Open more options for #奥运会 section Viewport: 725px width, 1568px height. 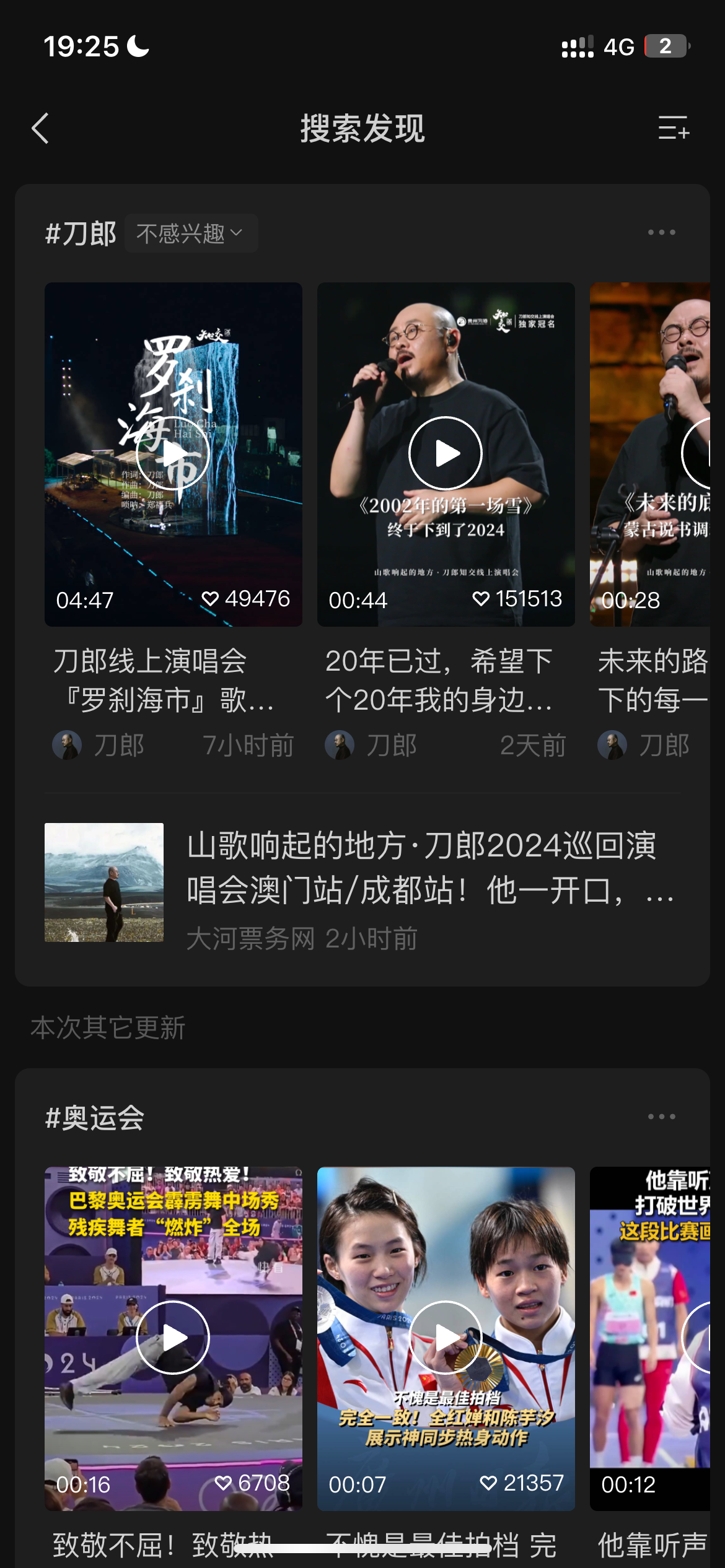tap(661, 1117)
